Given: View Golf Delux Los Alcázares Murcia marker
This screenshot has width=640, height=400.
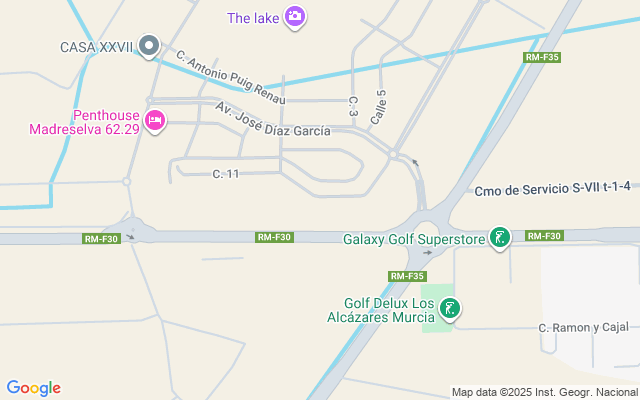Looking at the screenshot, I should [x=450, y=309].
